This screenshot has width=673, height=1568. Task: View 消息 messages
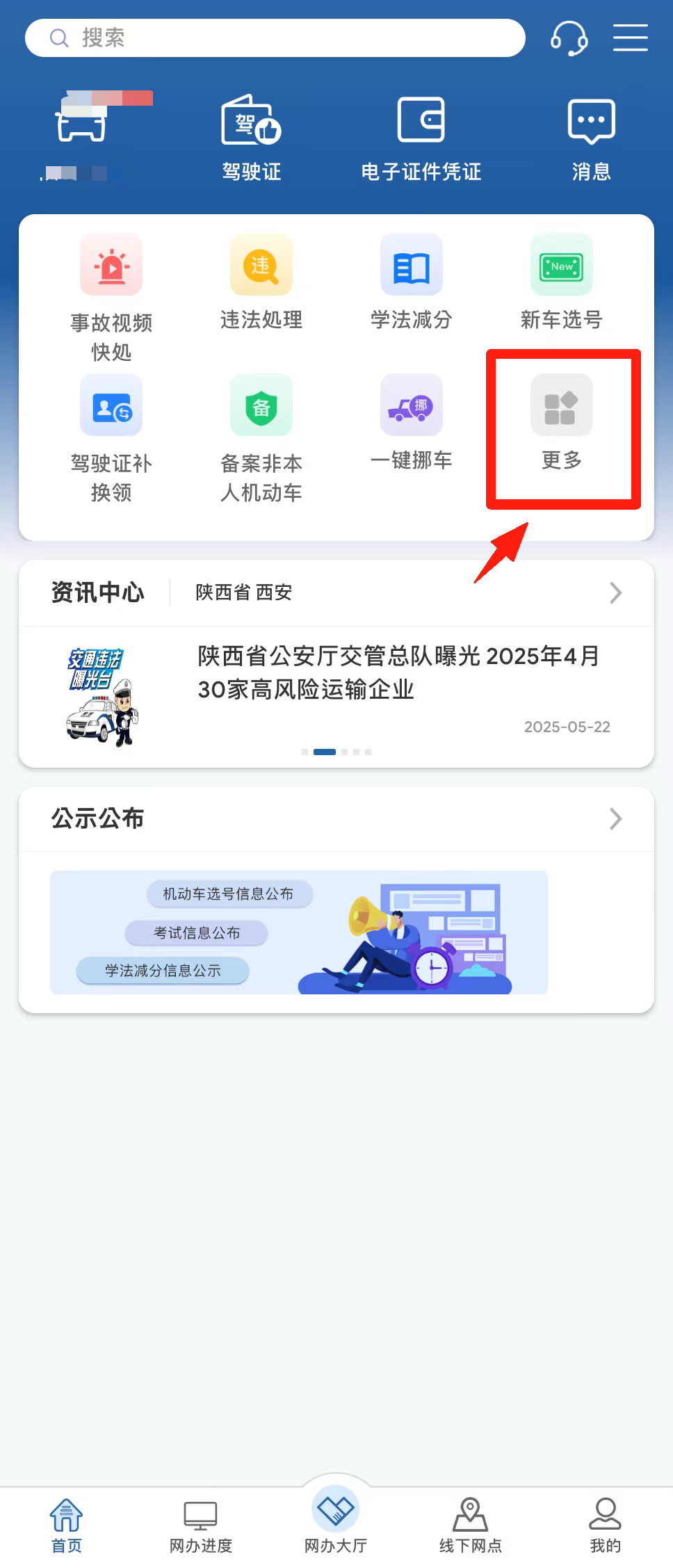tap(591, 137)
